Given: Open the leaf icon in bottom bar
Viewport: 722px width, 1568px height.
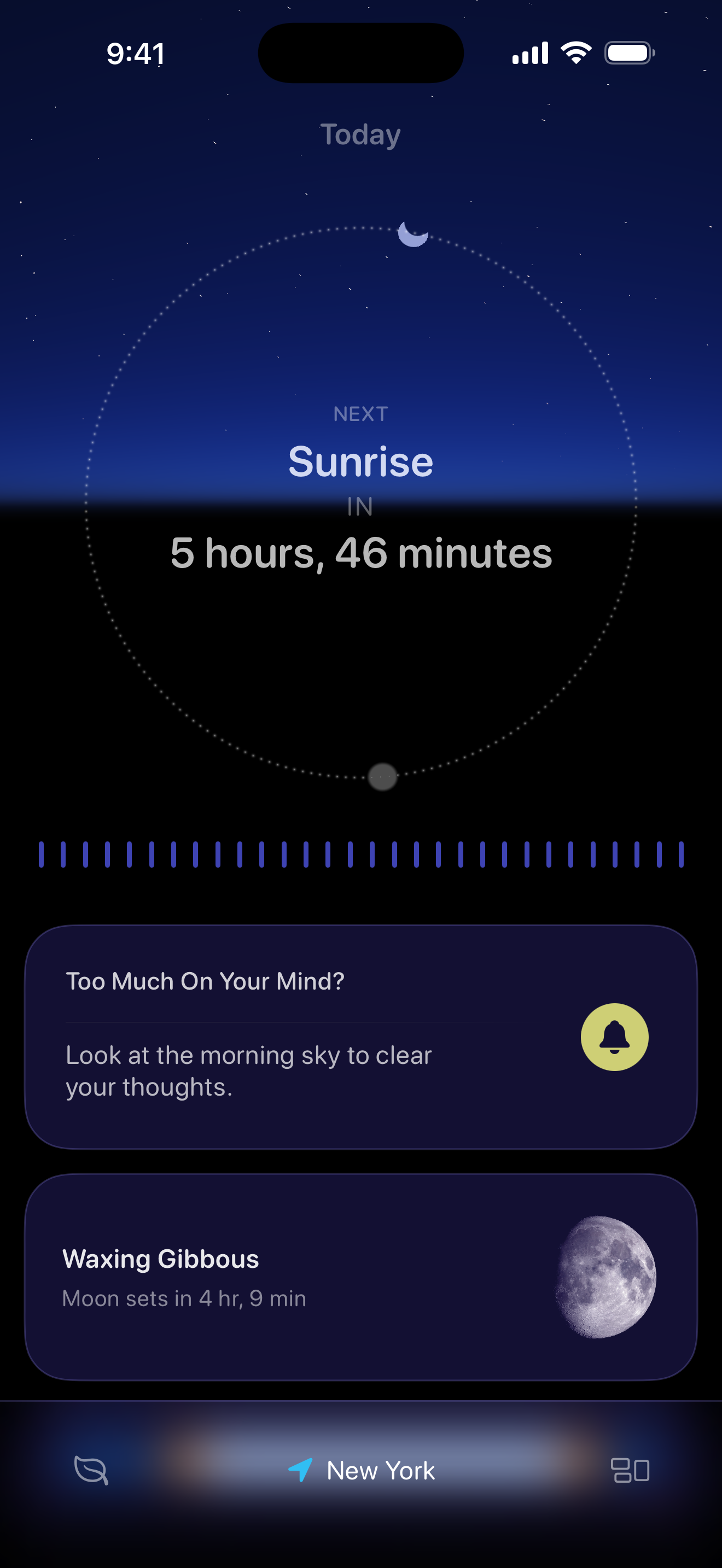Looking at the screenshot, I should [x=91, y=1470].
